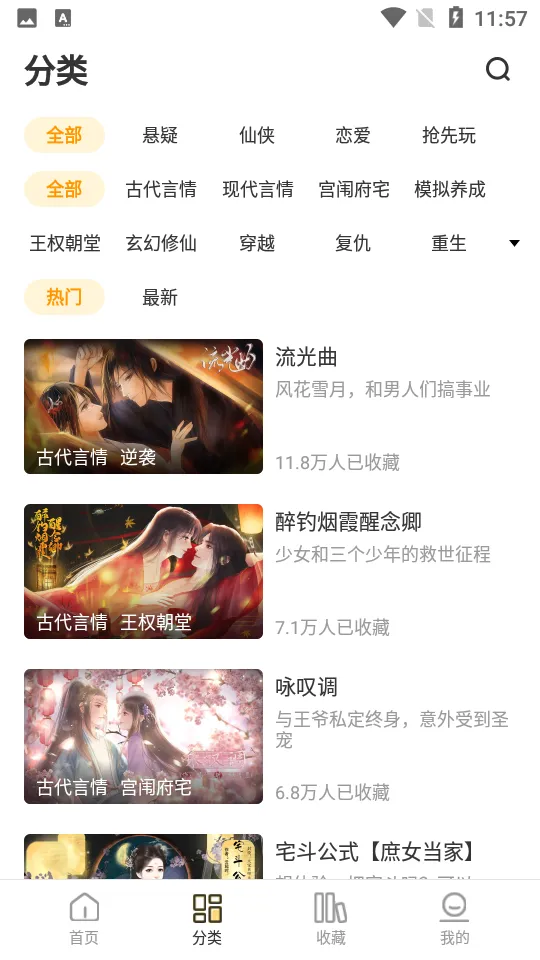Open the 咏叹调 story card
Screen dimensions: 540x960
point(270,737)
